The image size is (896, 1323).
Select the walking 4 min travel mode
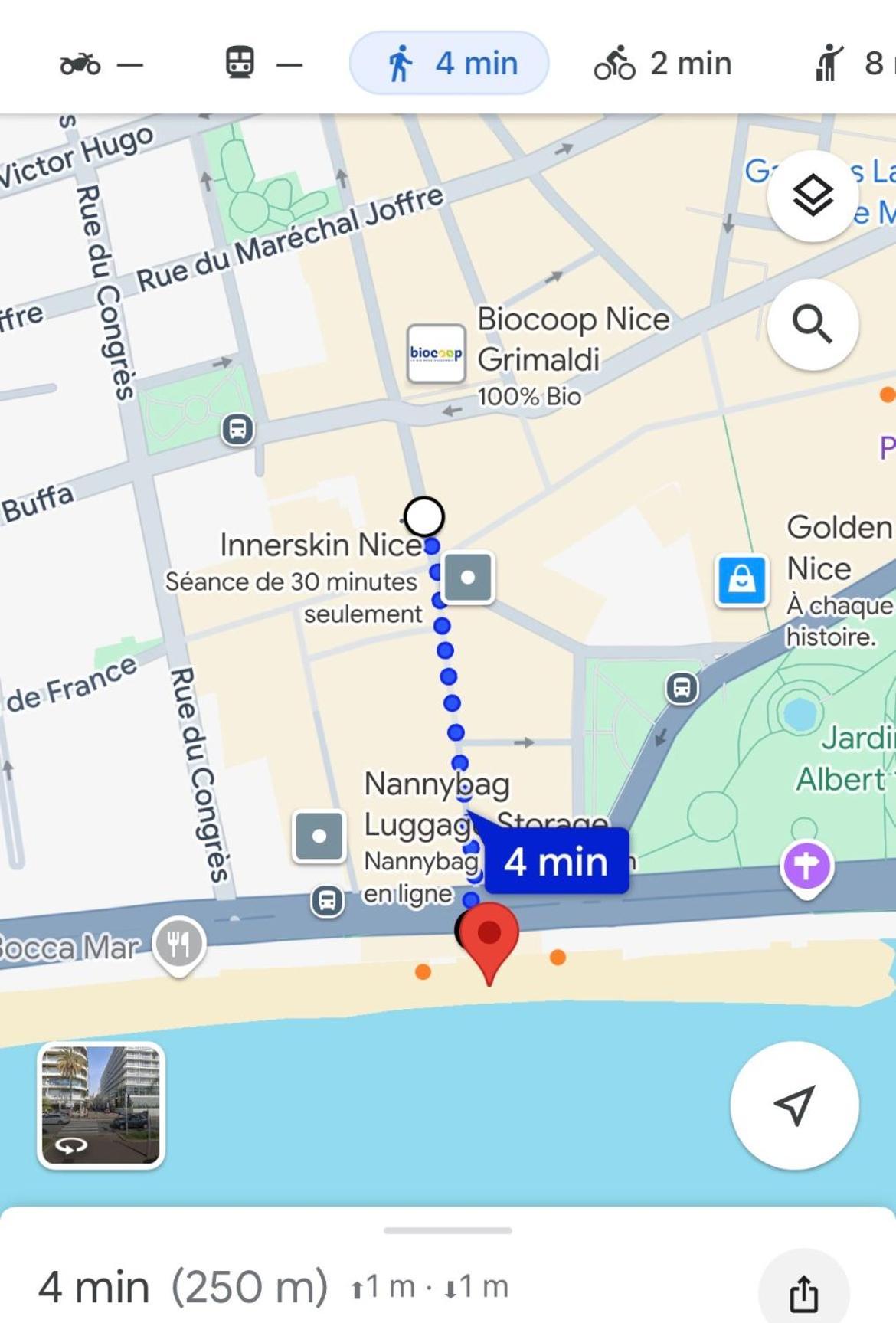(x=450, y=64)
